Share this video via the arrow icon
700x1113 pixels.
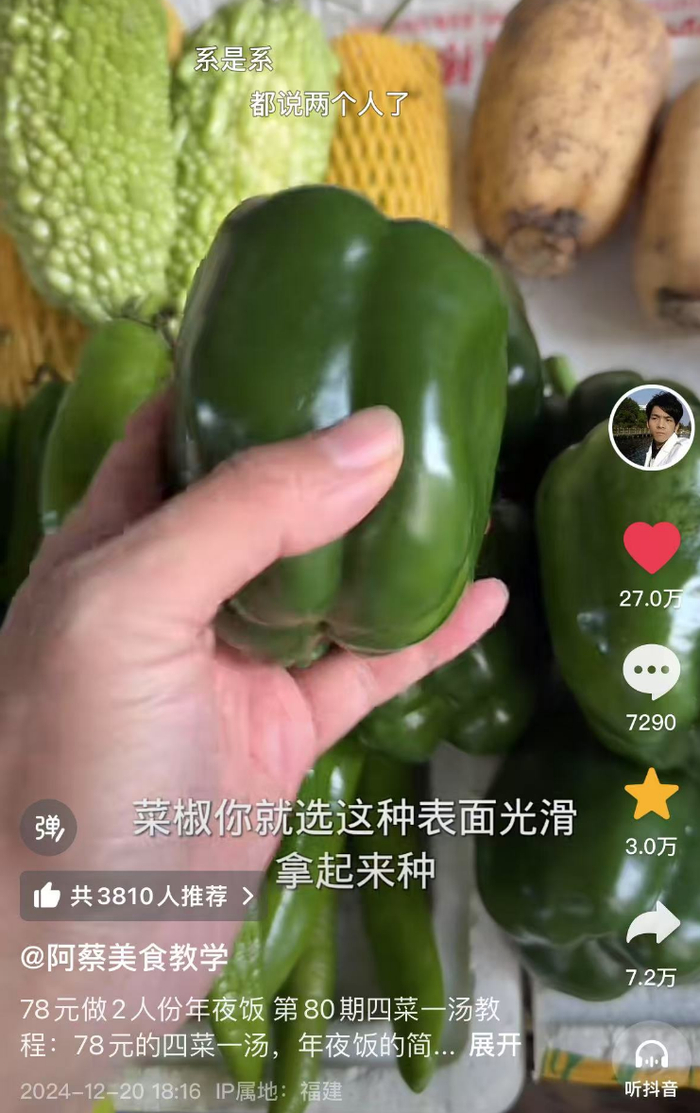652,923
